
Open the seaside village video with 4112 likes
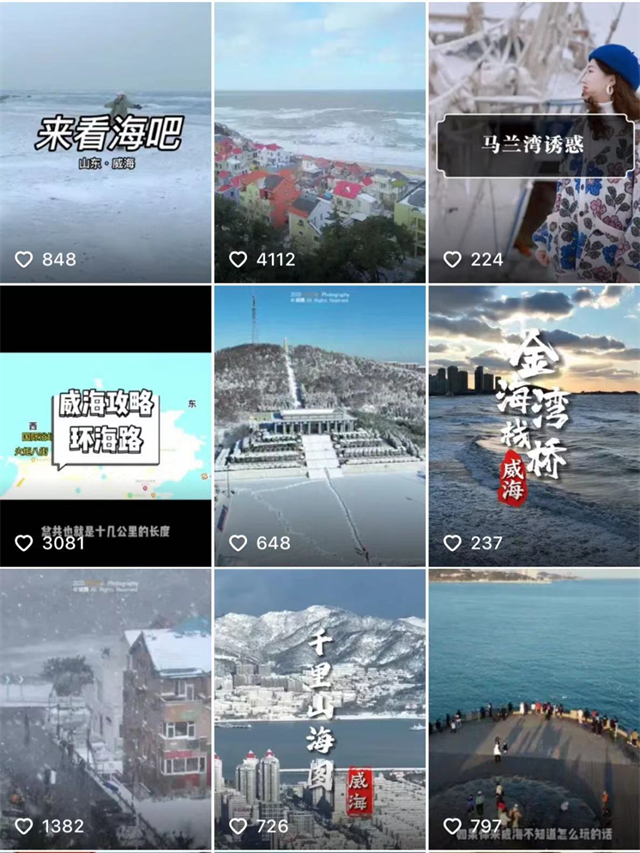[x=319, y=142]
